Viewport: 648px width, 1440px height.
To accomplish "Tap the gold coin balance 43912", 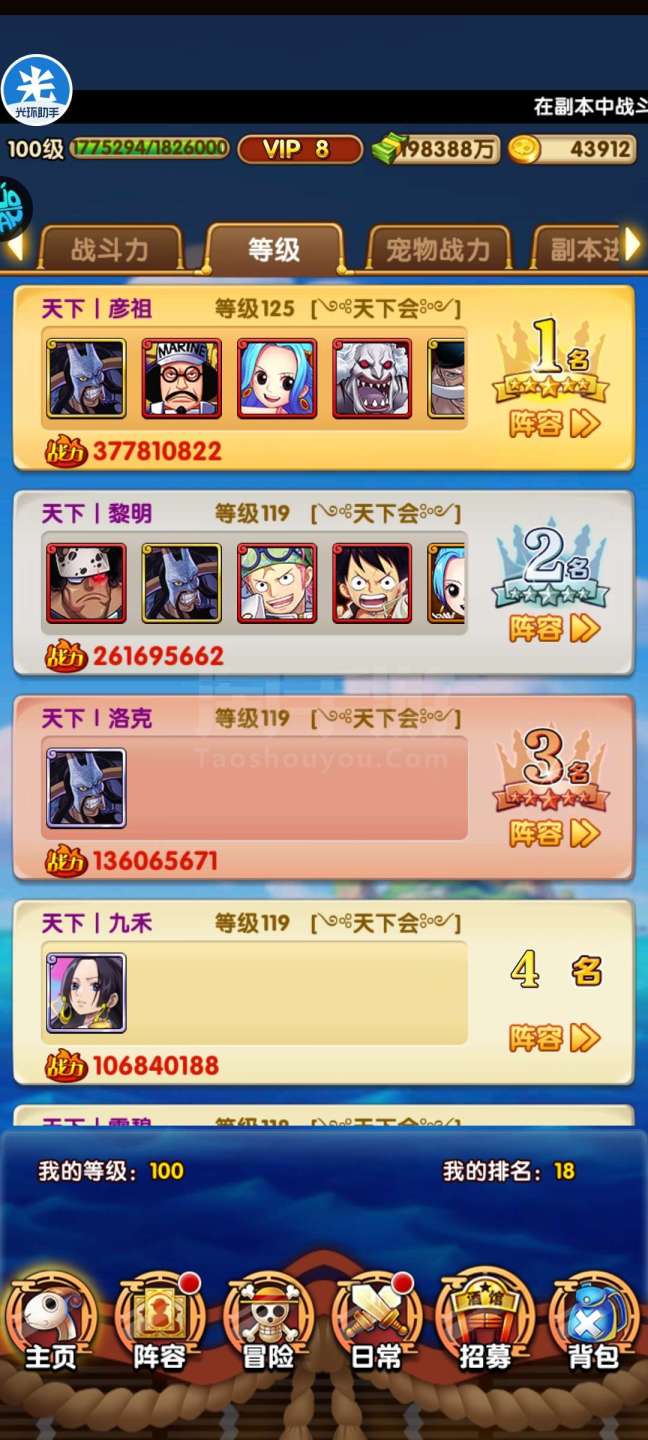I will pos(572,150).
